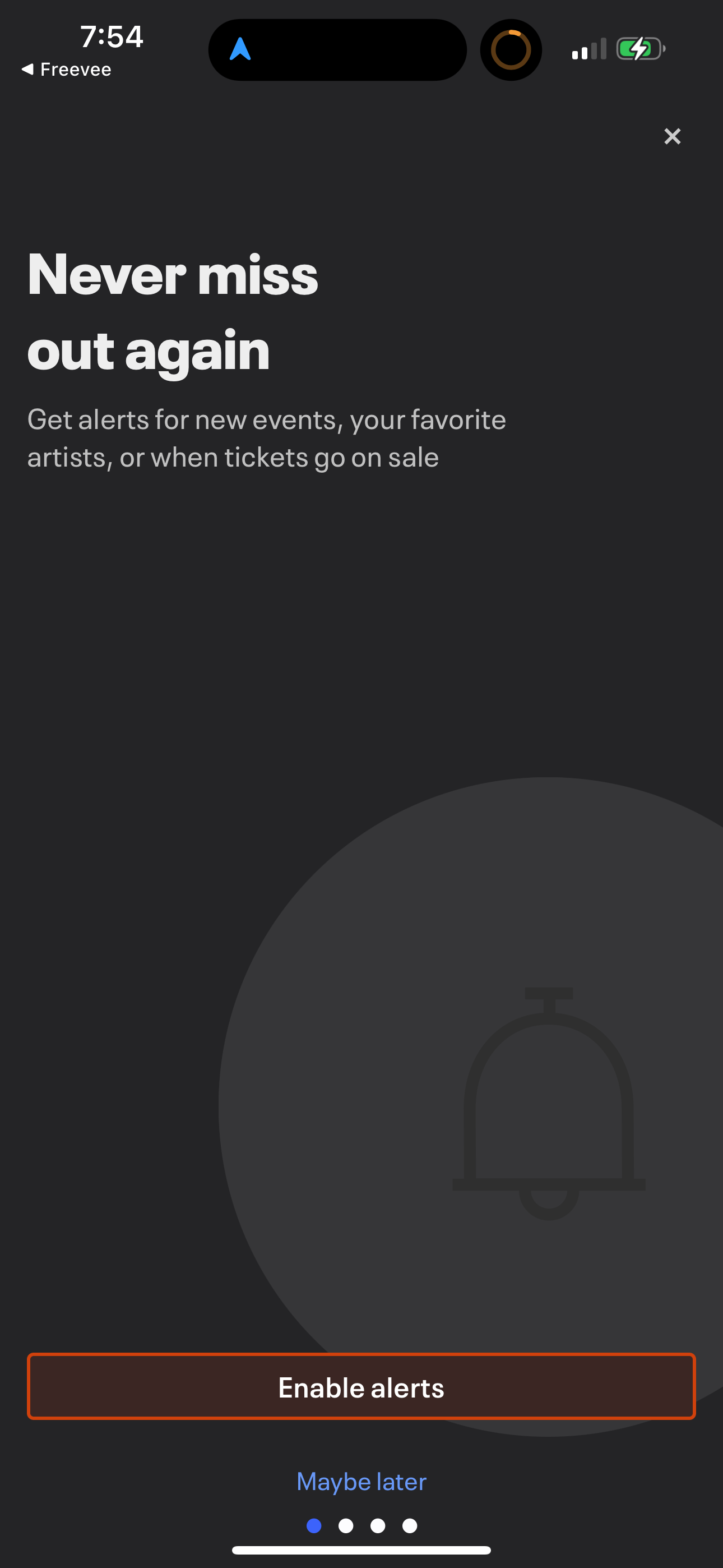
Task: Select Maybe later to skip alerts
Action: pos(361,1482)
